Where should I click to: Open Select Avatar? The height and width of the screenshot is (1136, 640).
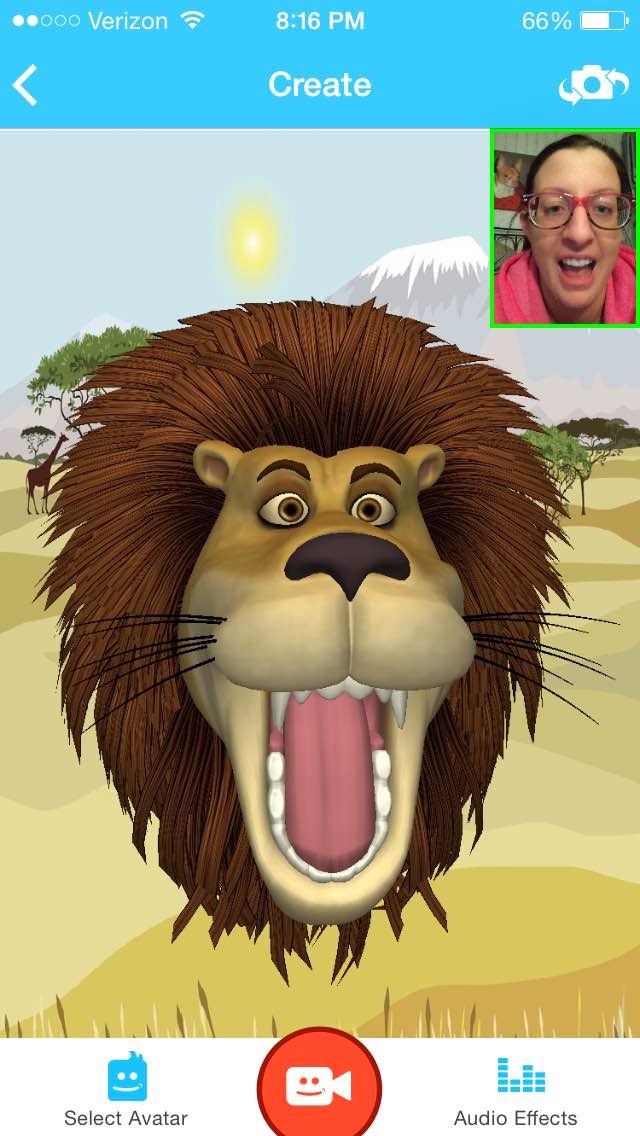click(x=126, y=1093)
